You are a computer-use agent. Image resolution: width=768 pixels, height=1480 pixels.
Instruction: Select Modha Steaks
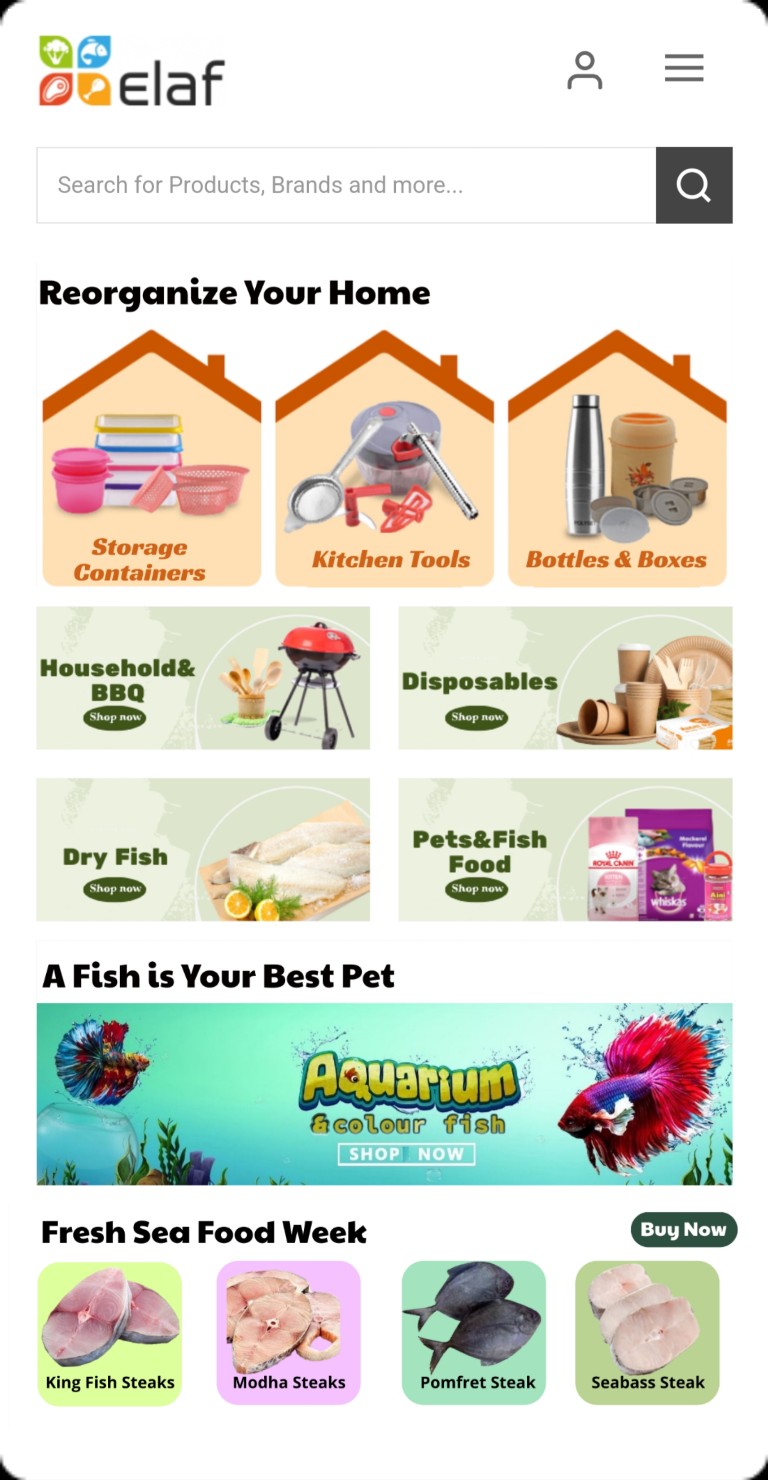[x=288, y=1333]
